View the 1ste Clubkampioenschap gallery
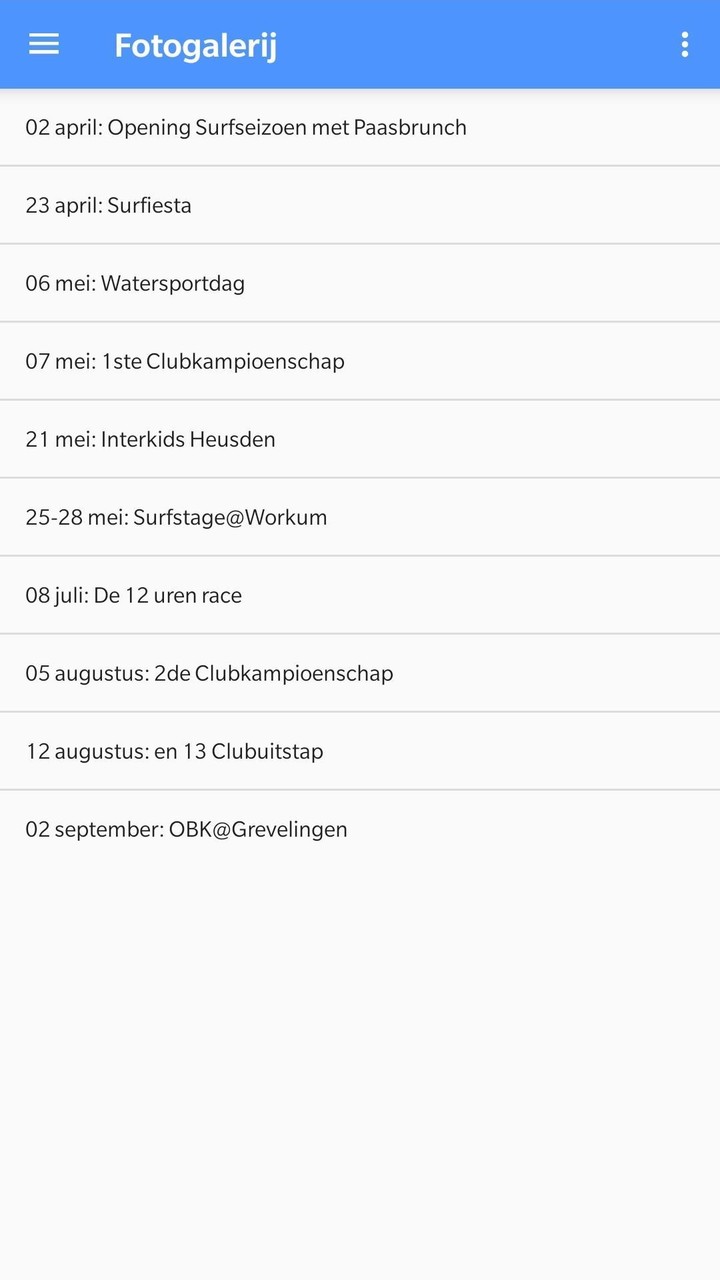Image resolution: width=720 pixels, height=1280 pixels. pyautogui.click(x=185, y=361)
